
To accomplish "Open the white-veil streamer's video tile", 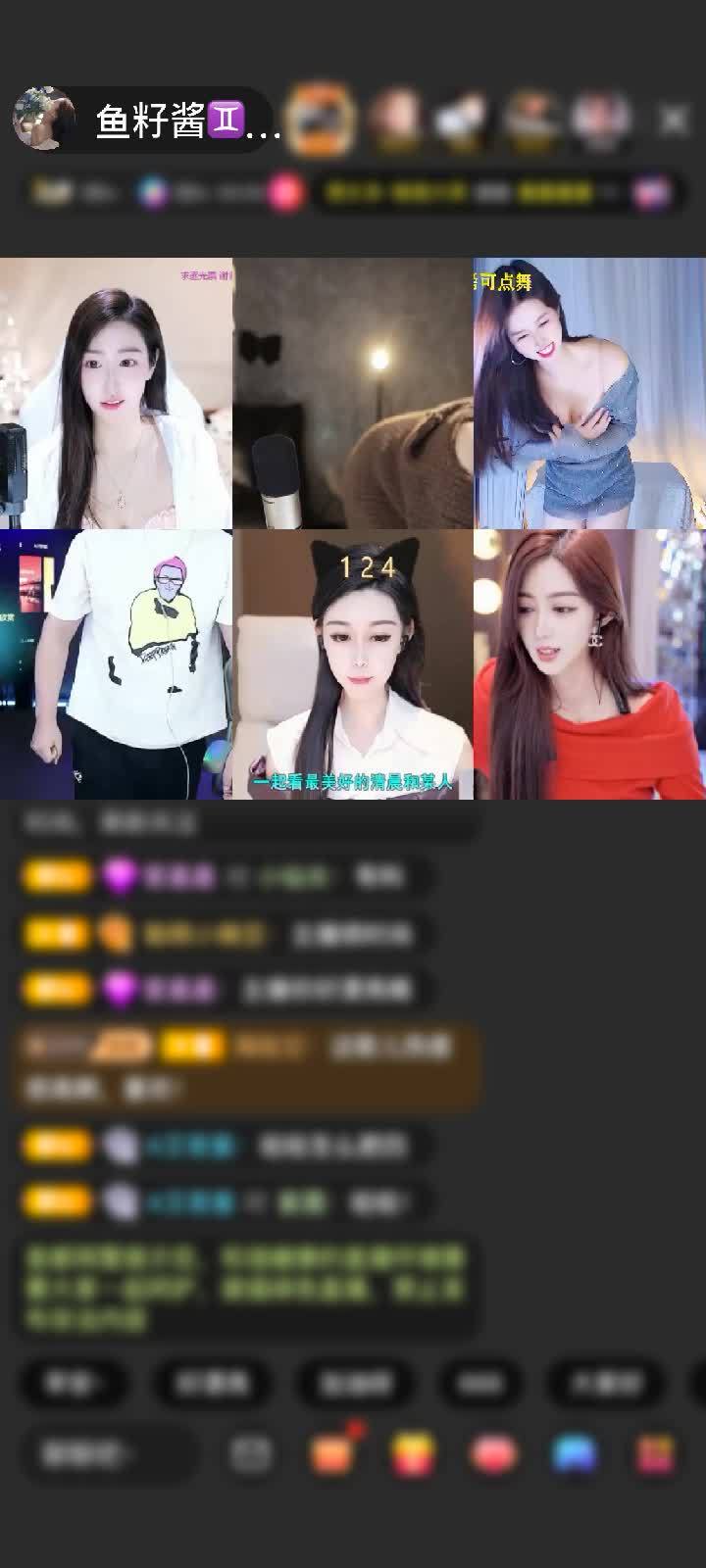I will click(x=116, y=393).
